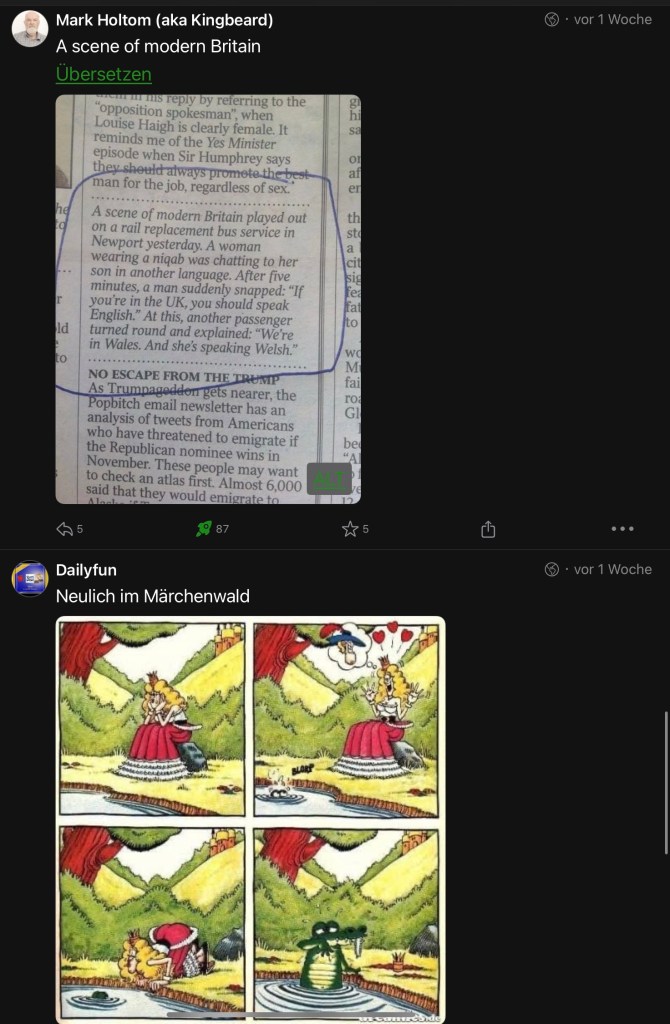Open the Dailyfun account name
The image size is (670, 1024).
pyautogui.click(x=86, y=570)
